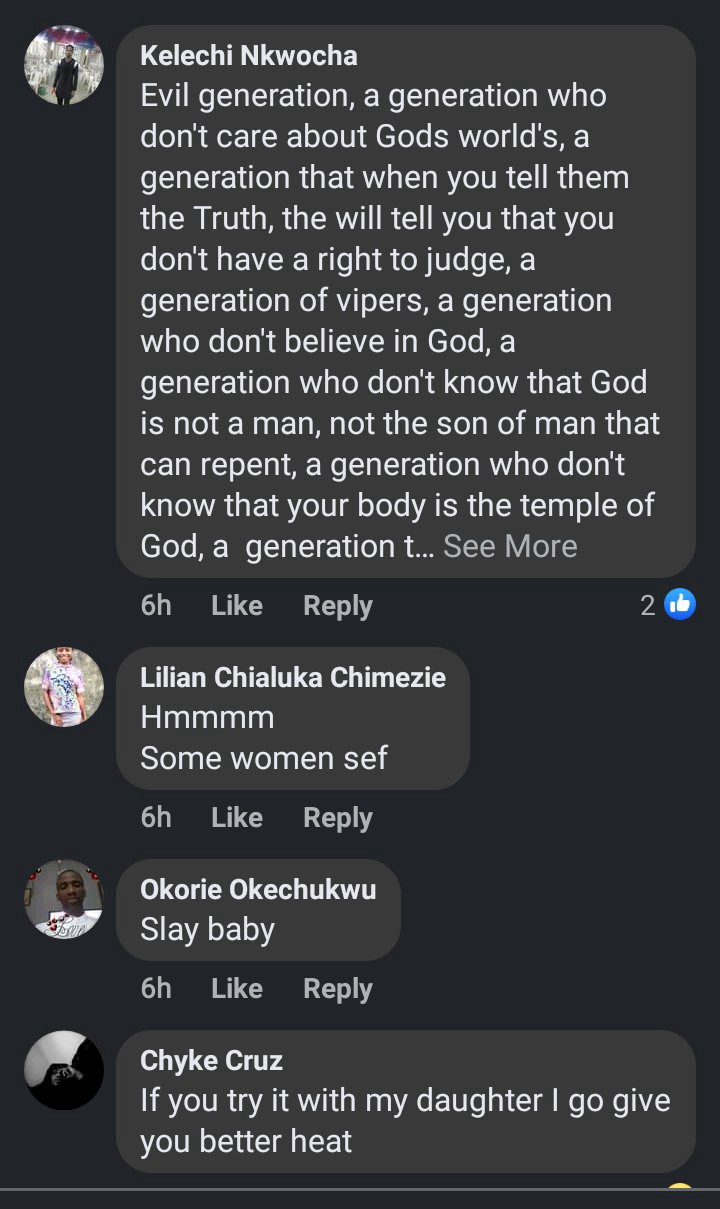
Task: Open Kelechi Nkwocha's profile picture
Action: click(x=64, y=66)
